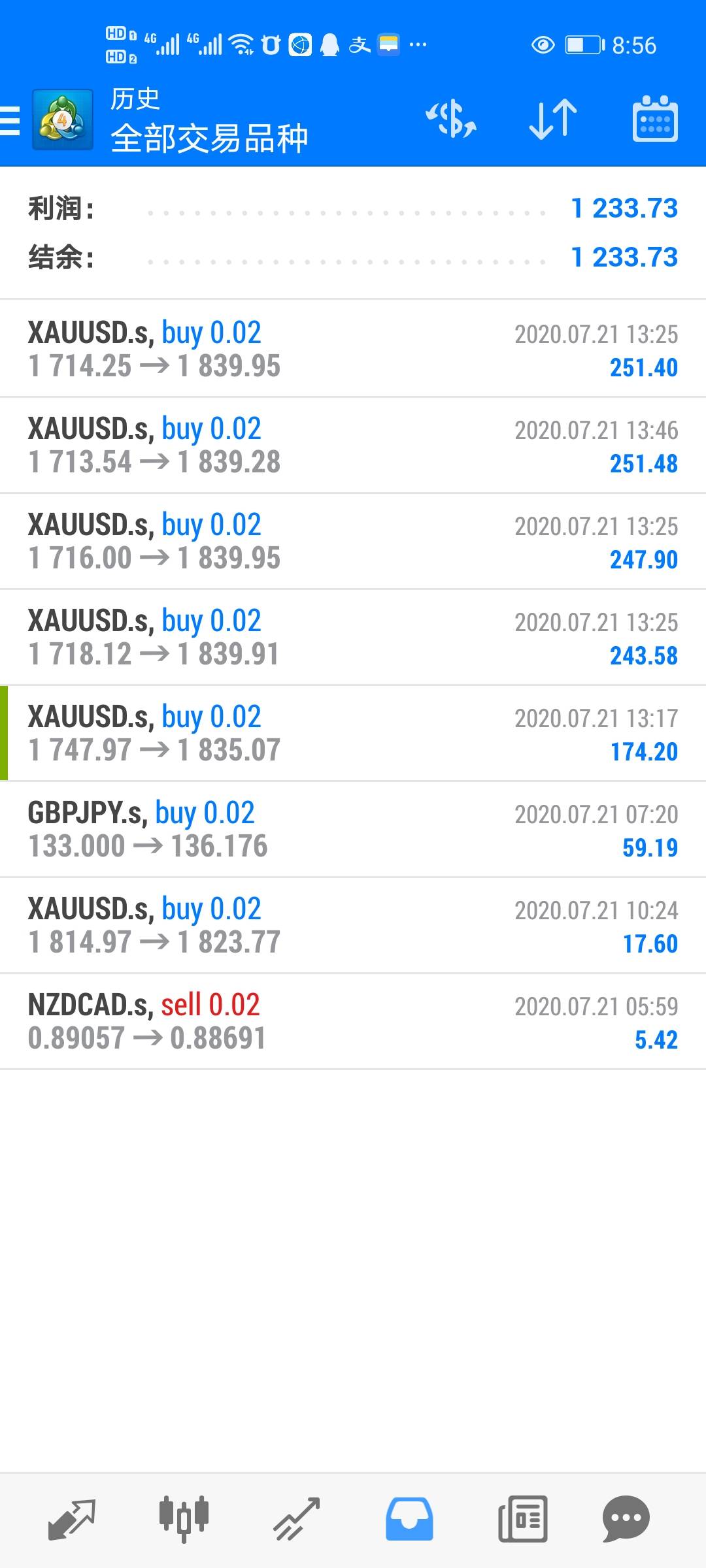Screen dimensions: 706x1568
Task: Open XAUUSD.s trade with profit 174.20
Action: 353,733
